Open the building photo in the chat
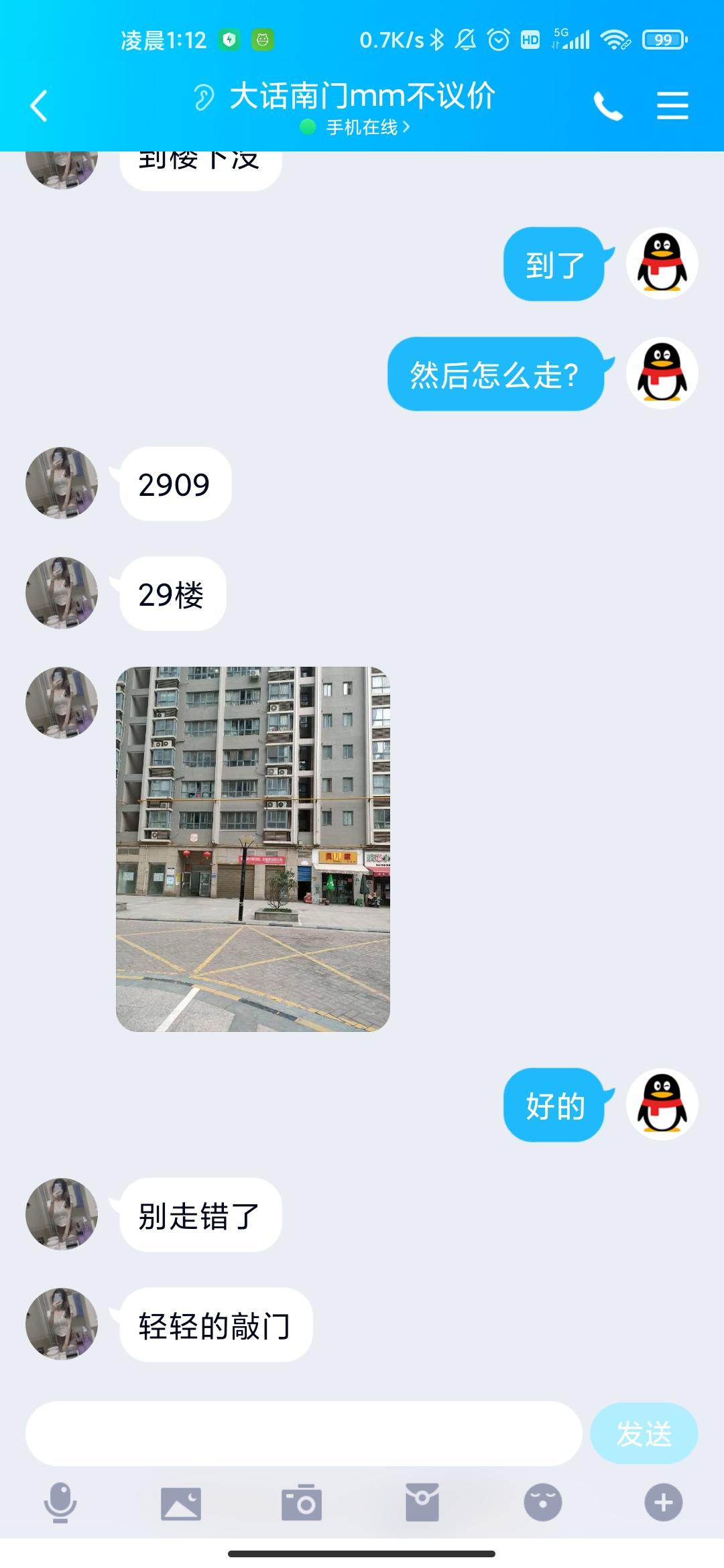The image size is (724, 1568). (x=253, y=848)
